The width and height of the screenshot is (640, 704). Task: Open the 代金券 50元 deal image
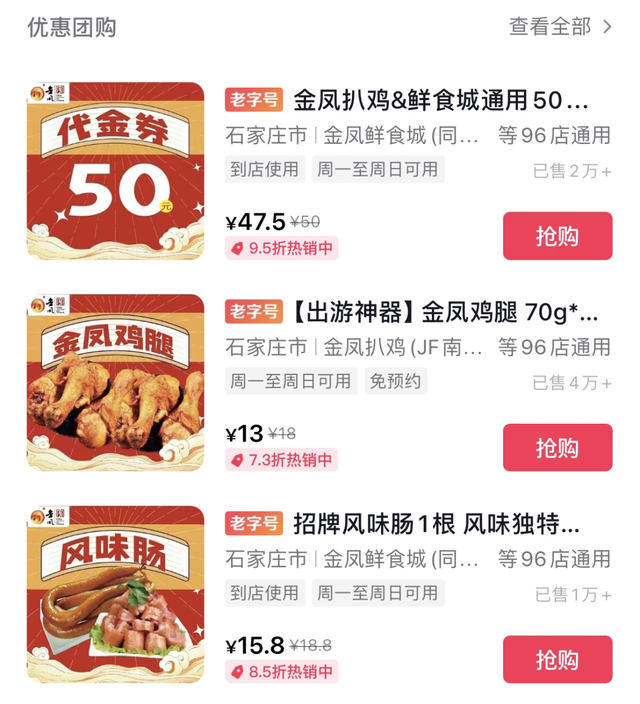115,170
